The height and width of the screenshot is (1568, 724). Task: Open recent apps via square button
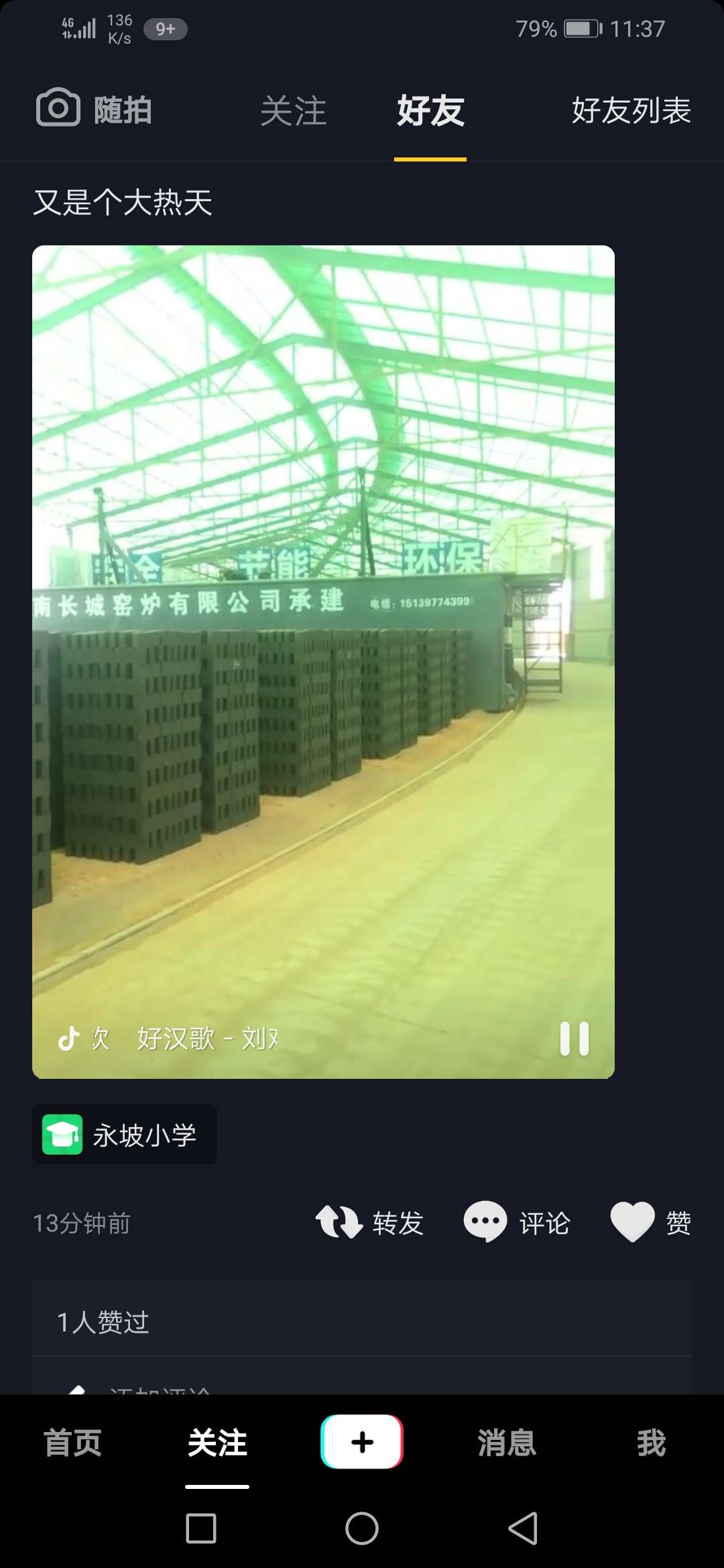click(x=201, y=1528)
